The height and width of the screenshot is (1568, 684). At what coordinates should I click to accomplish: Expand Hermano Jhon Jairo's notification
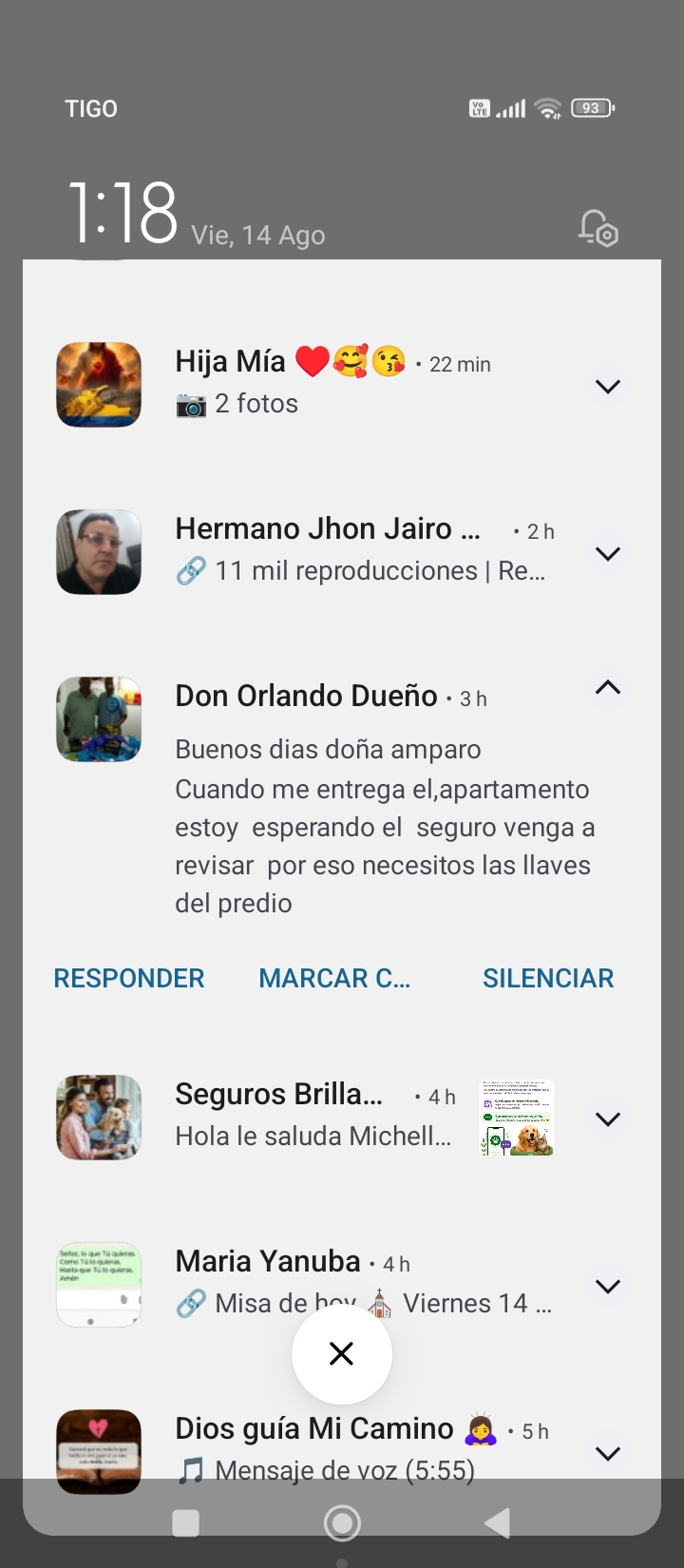click(x=607, y=553)
